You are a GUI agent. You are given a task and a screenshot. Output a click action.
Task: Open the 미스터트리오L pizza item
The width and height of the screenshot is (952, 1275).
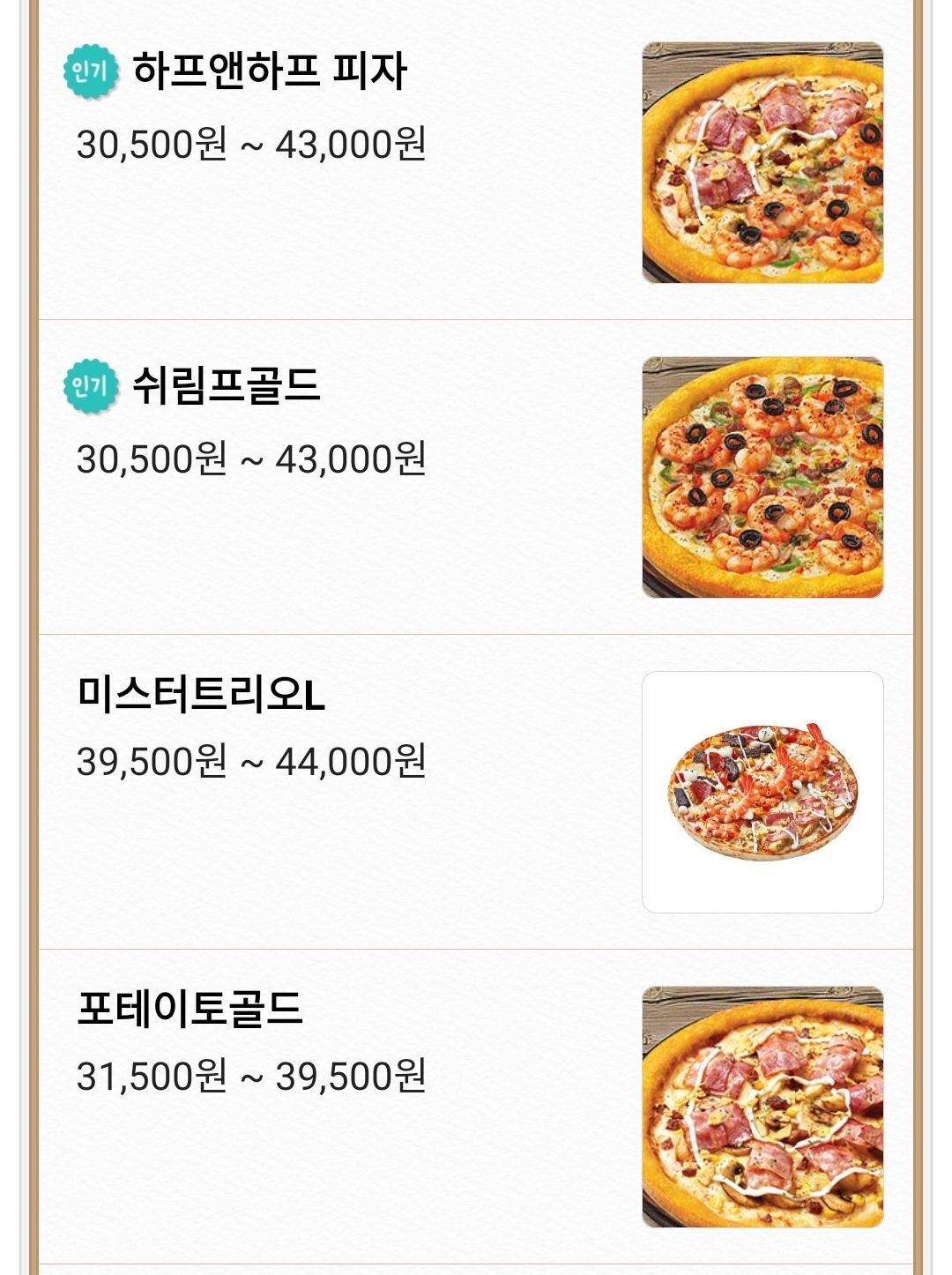click(201, 695)
